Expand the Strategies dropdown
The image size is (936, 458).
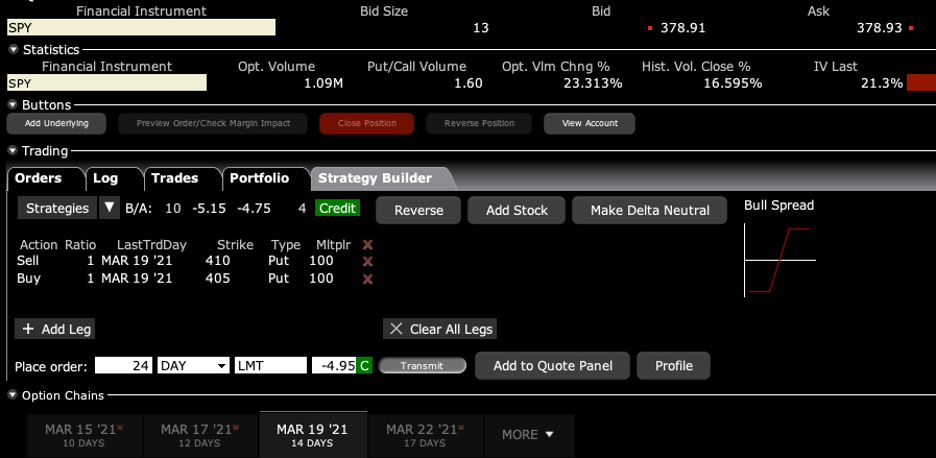(x=109, y=208)
